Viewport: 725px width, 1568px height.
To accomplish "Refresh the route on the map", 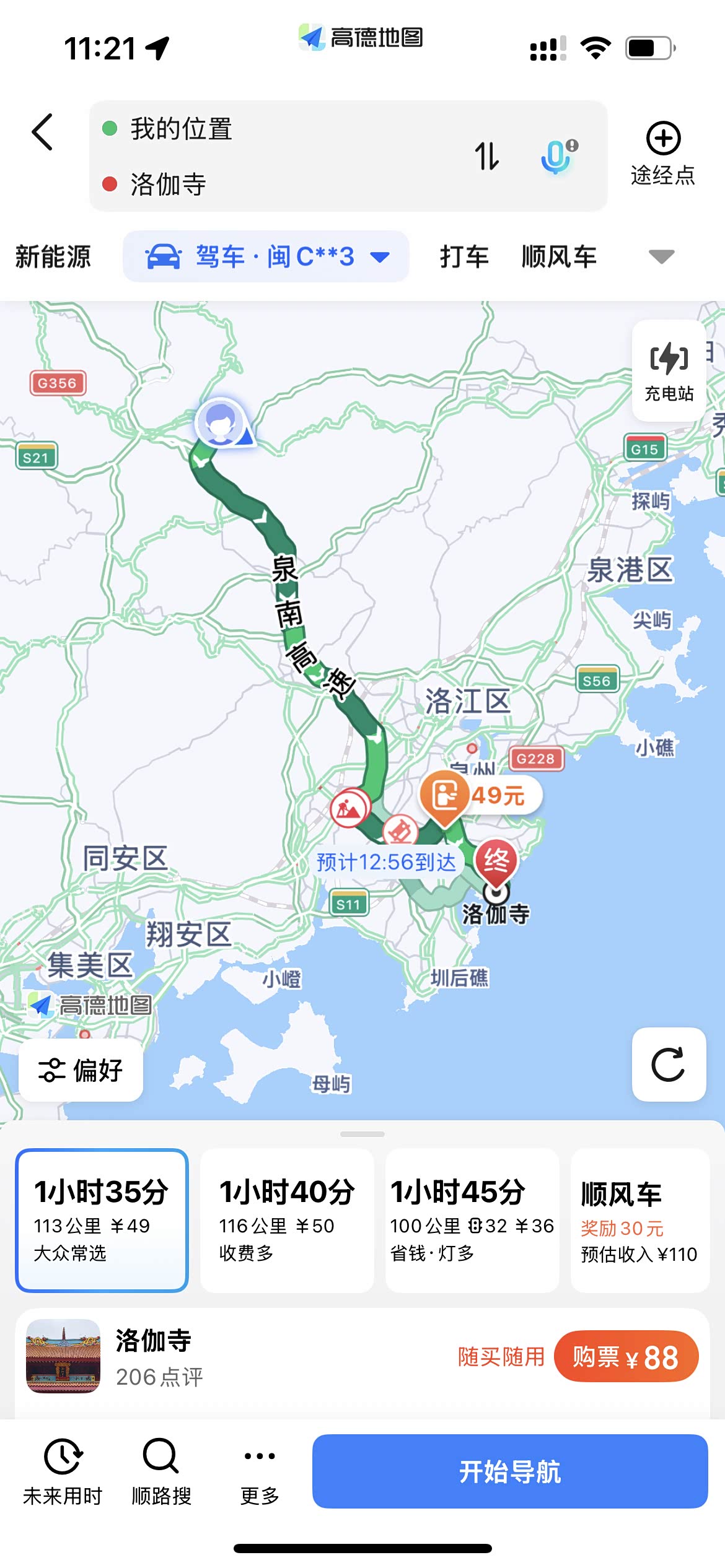I will tap(669, 1065).
